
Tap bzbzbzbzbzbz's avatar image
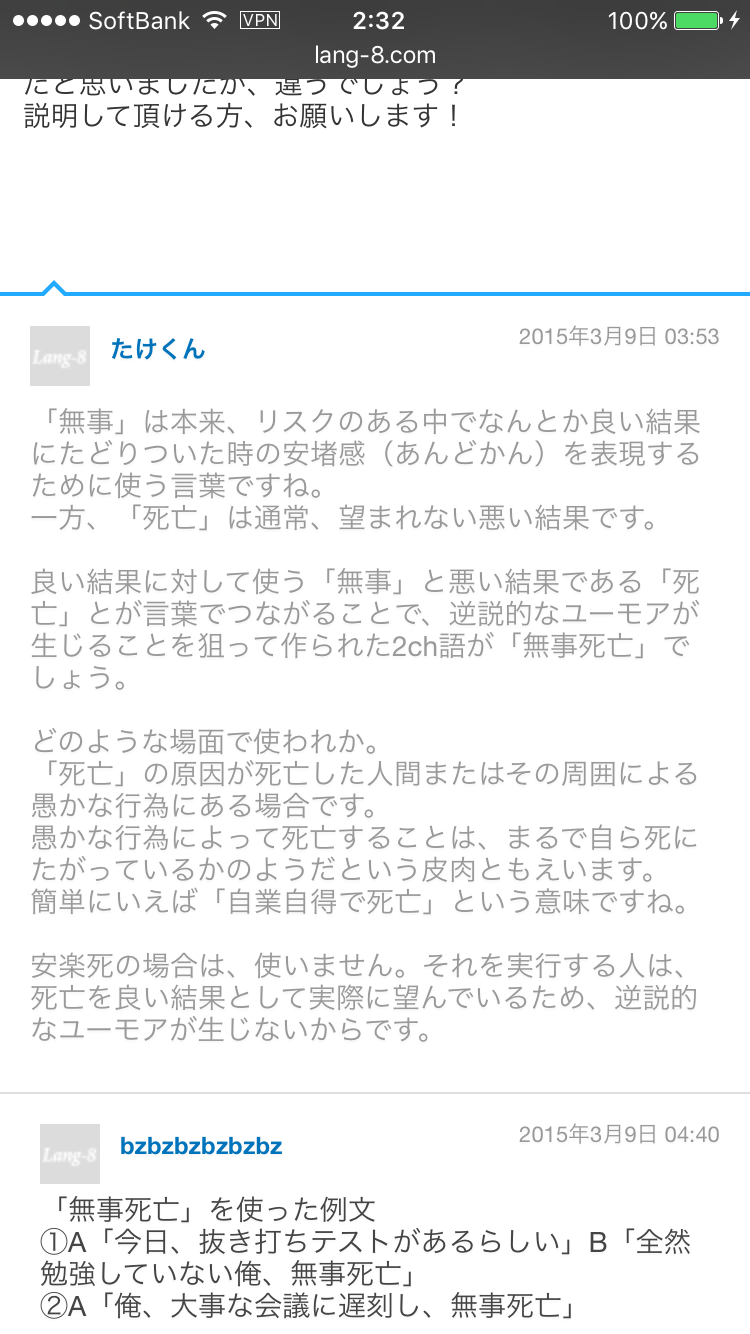point(70,1154)
